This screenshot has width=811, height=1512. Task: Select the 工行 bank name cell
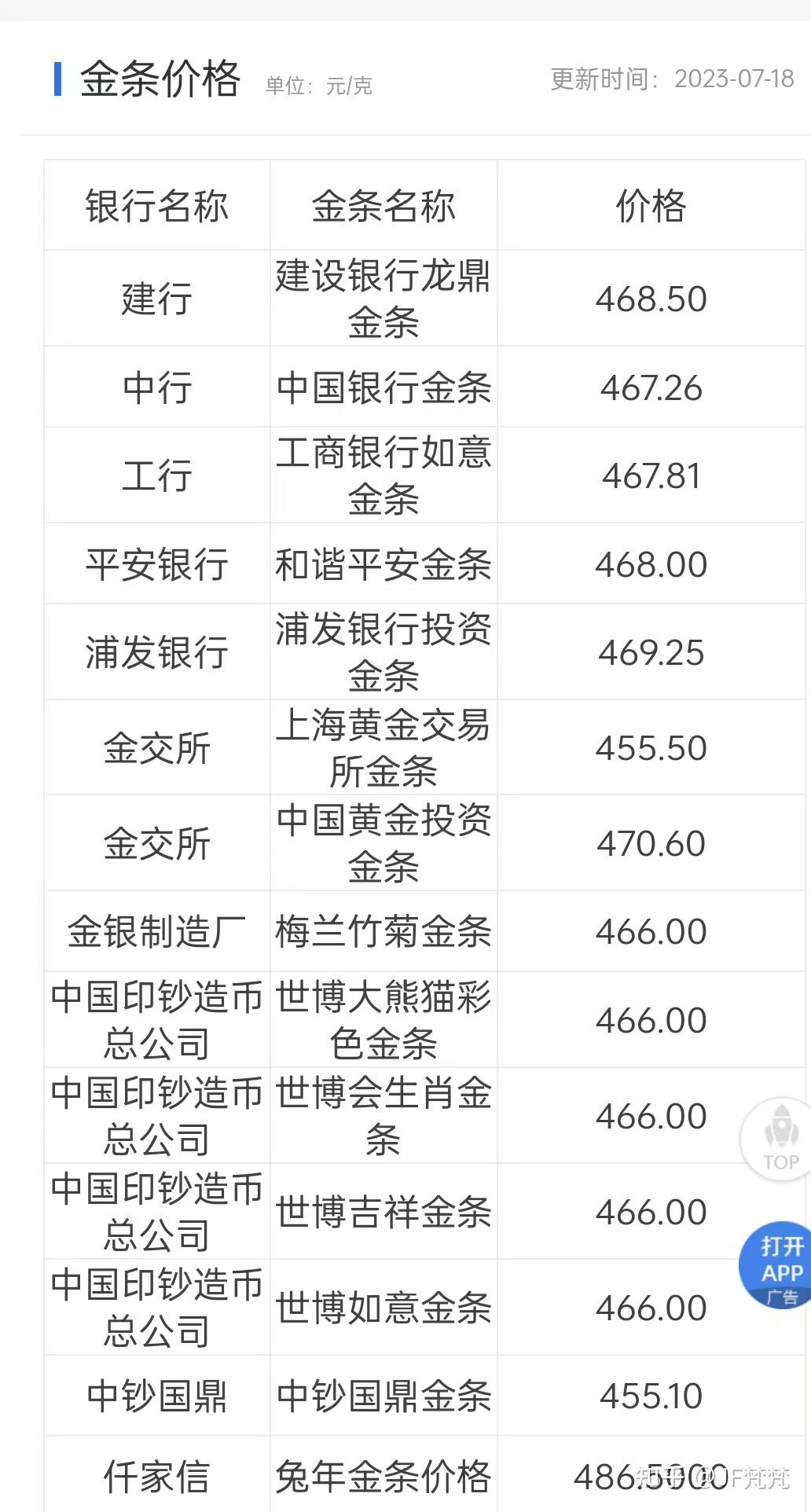pos(156,475)
